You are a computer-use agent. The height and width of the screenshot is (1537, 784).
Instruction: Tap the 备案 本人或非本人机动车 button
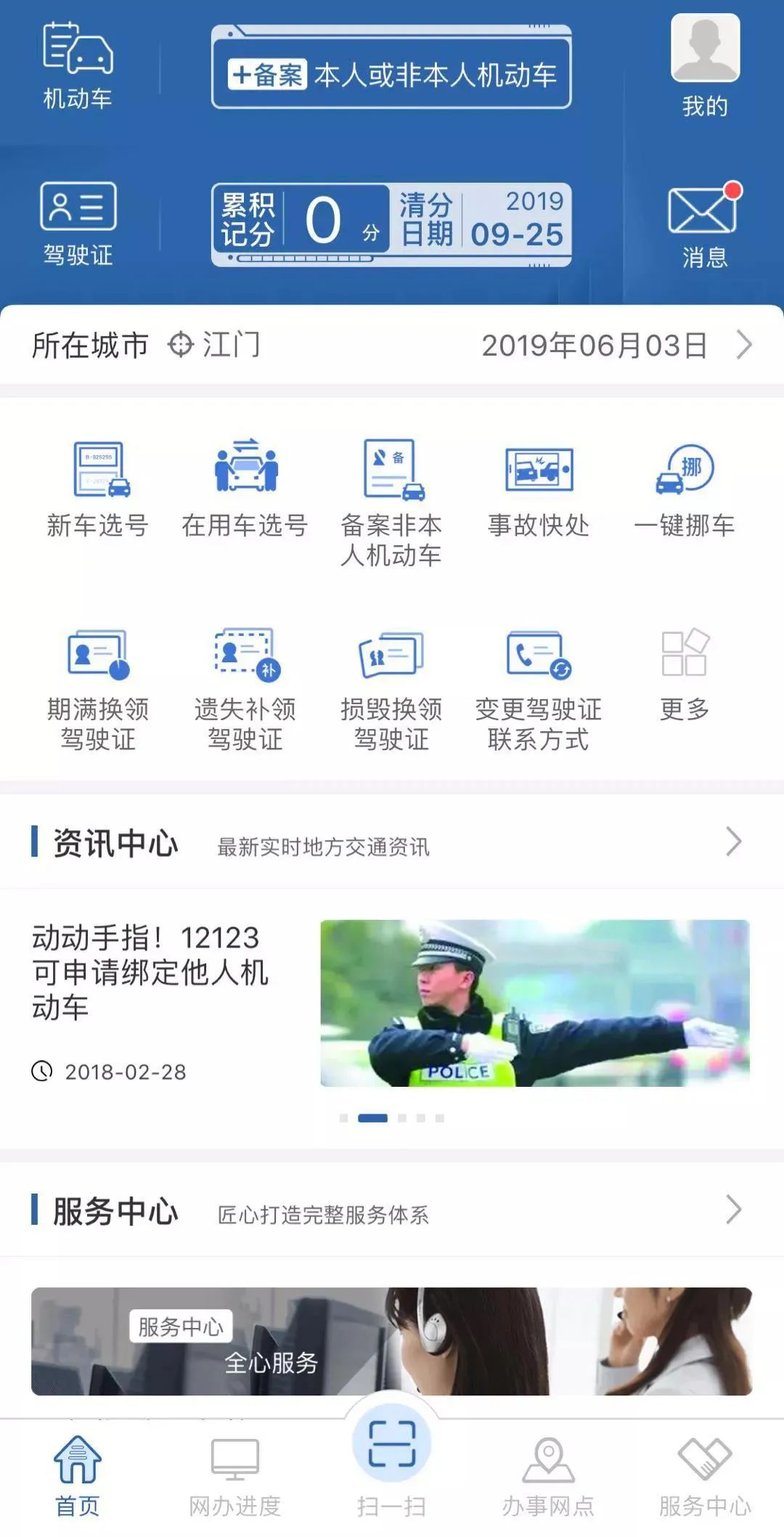(x=391, y=74)
